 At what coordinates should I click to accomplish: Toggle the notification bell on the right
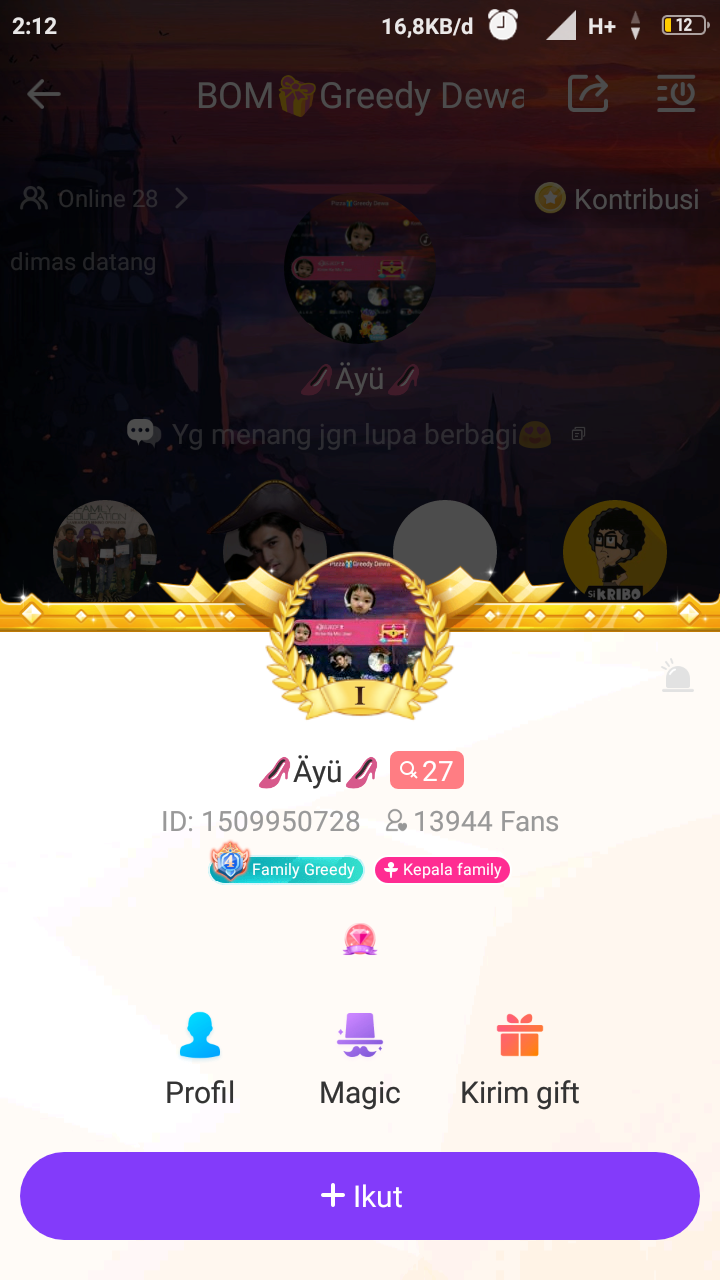[677, 675]
